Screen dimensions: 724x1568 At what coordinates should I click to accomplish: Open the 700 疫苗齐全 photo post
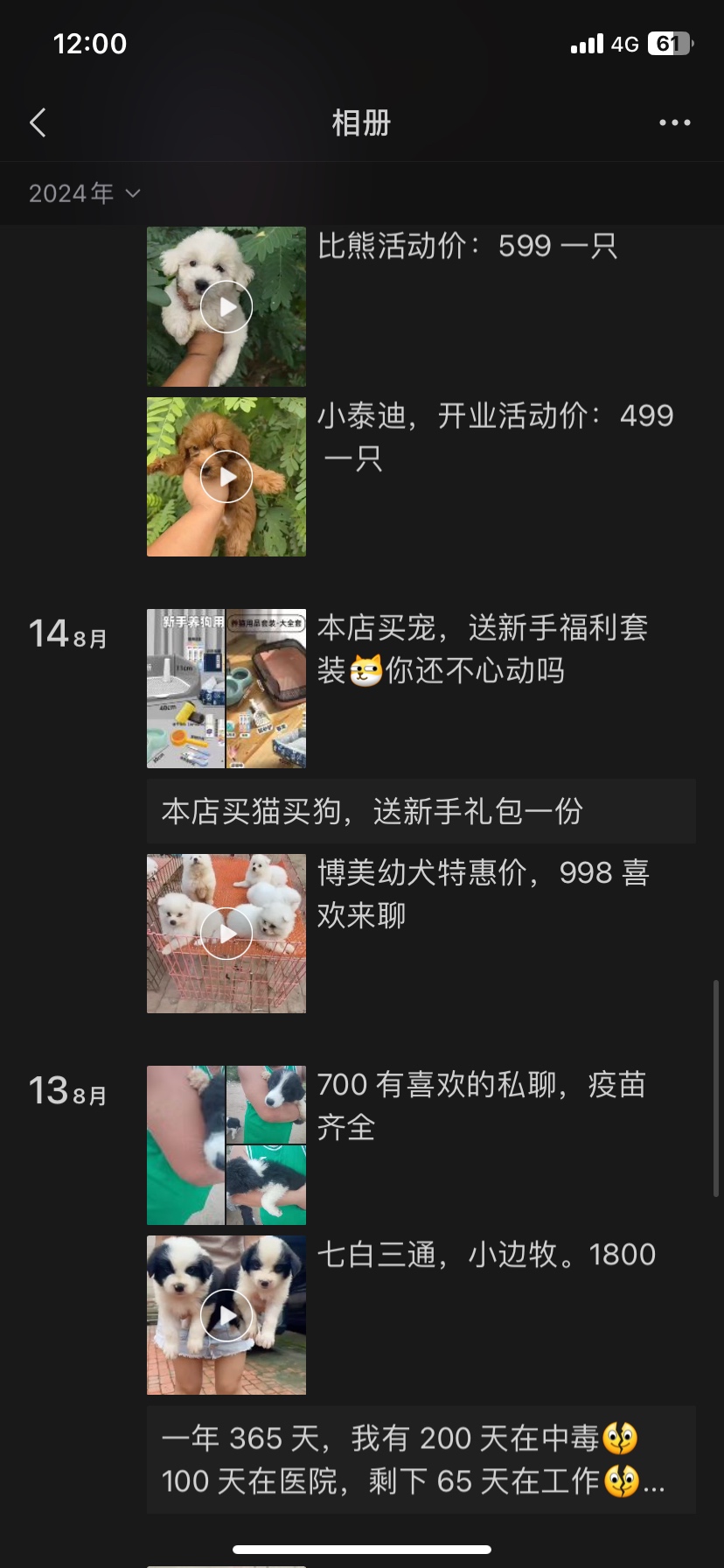point(226,1145)
